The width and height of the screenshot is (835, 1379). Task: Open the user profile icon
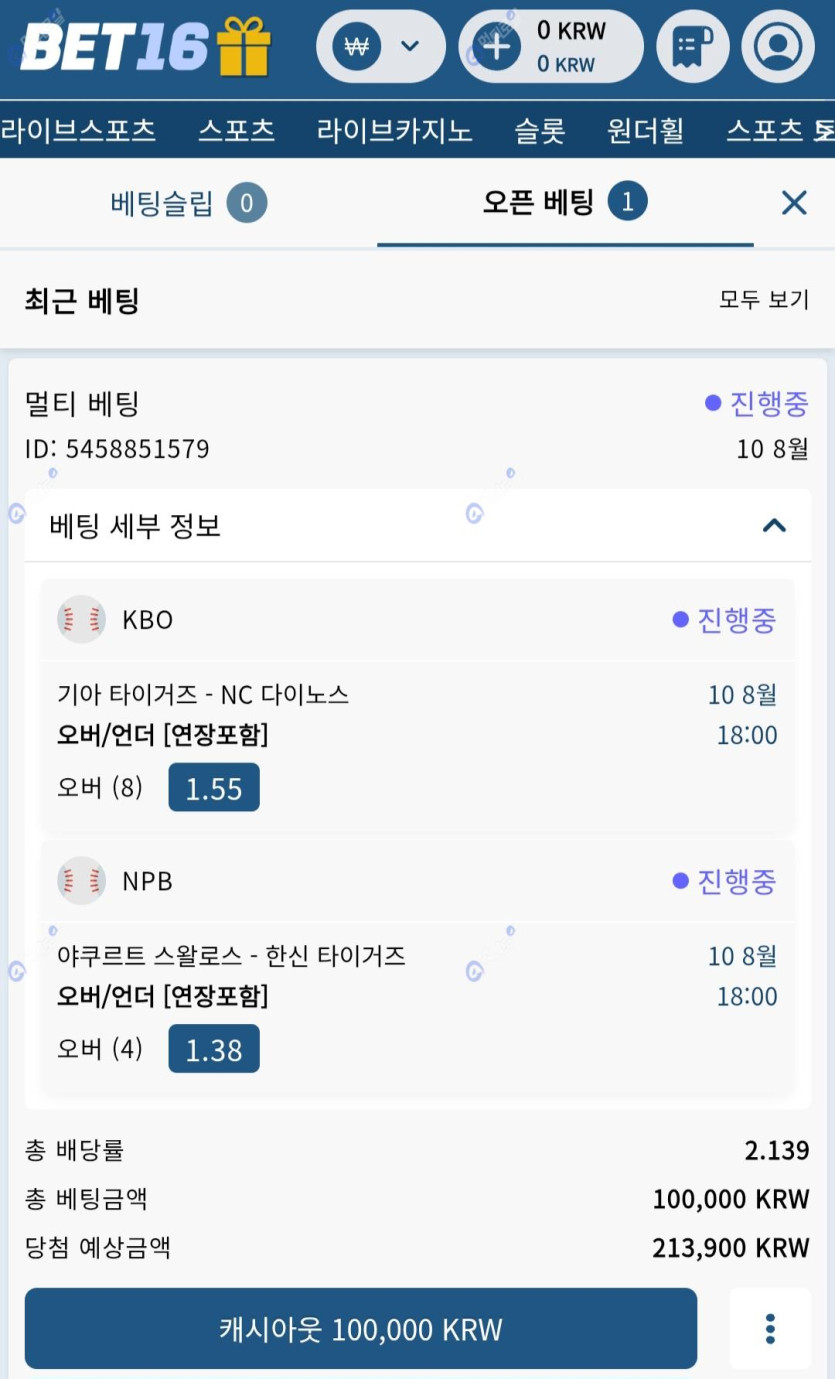pyautogui.click(x=778, y=46)
